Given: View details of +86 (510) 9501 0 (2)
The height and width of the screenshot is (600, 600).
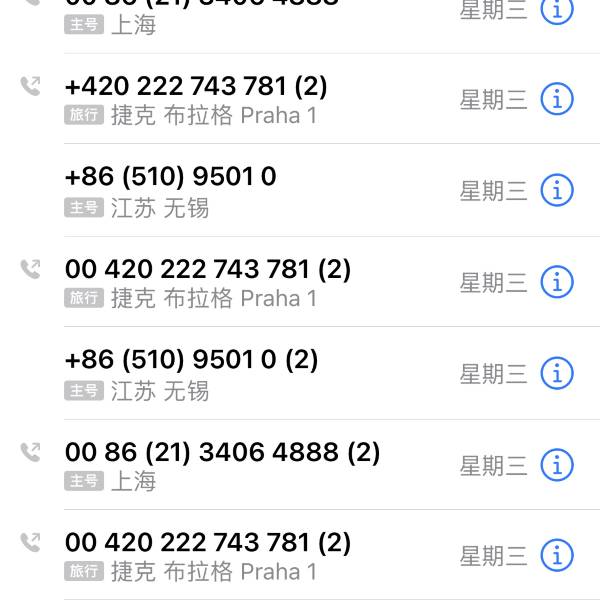Looking at the screenshot, I should [557, 373].
